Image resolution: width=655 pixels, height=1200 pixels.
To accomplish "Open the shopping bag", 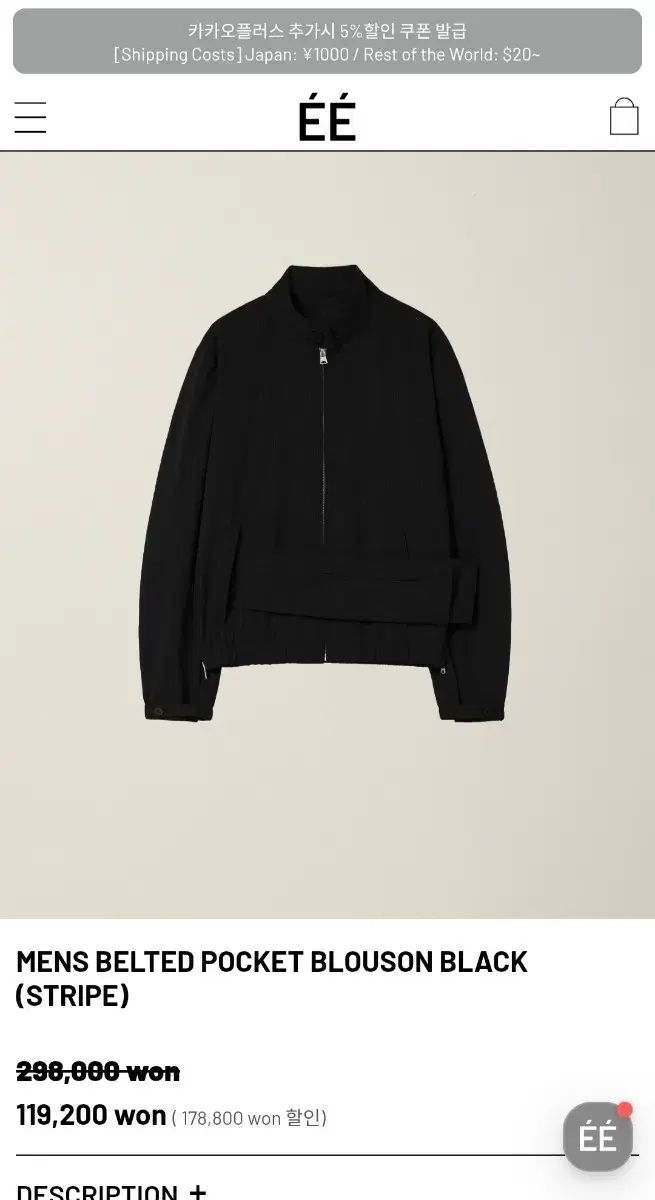I will tap(624, 117).
